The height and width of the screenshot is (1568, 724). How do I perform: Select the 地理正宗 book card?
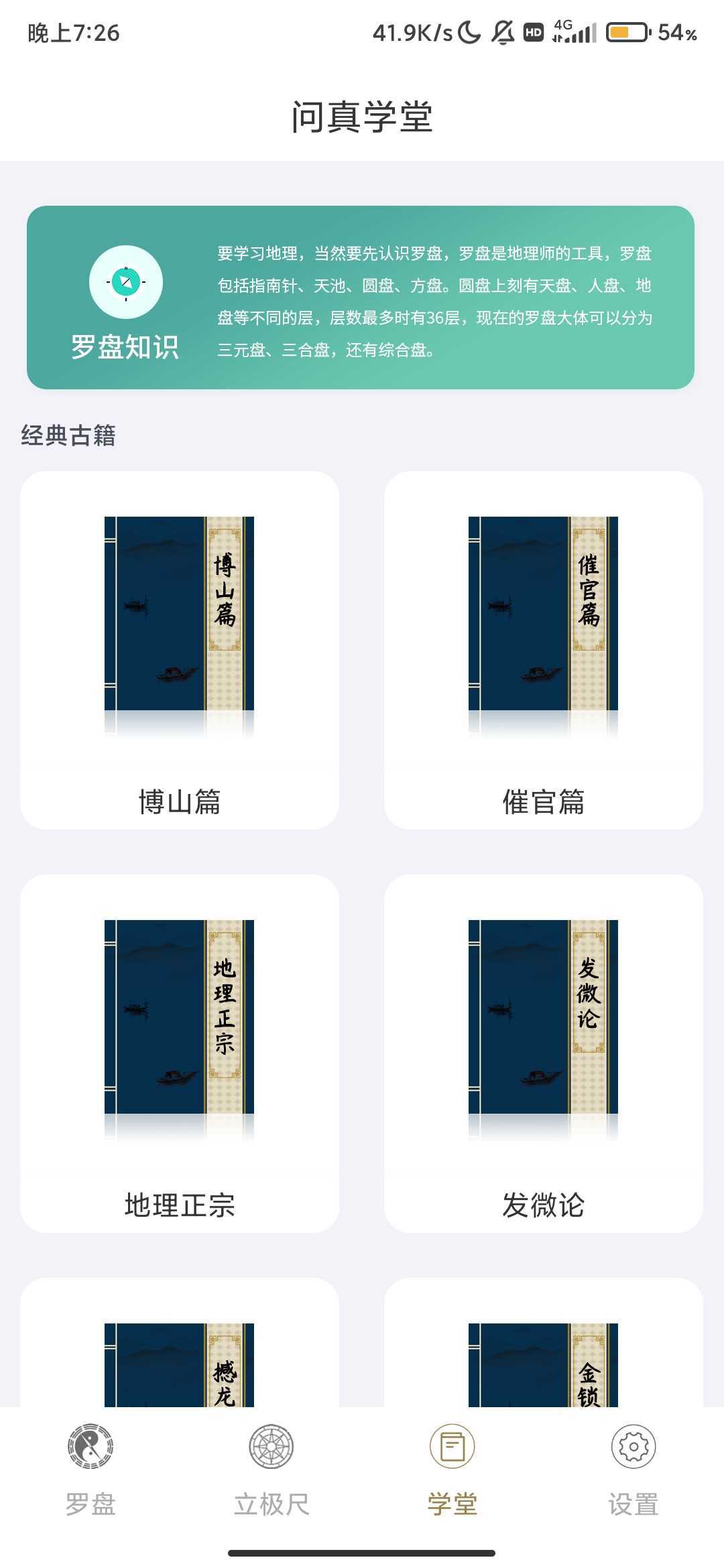pos(179,1053)
